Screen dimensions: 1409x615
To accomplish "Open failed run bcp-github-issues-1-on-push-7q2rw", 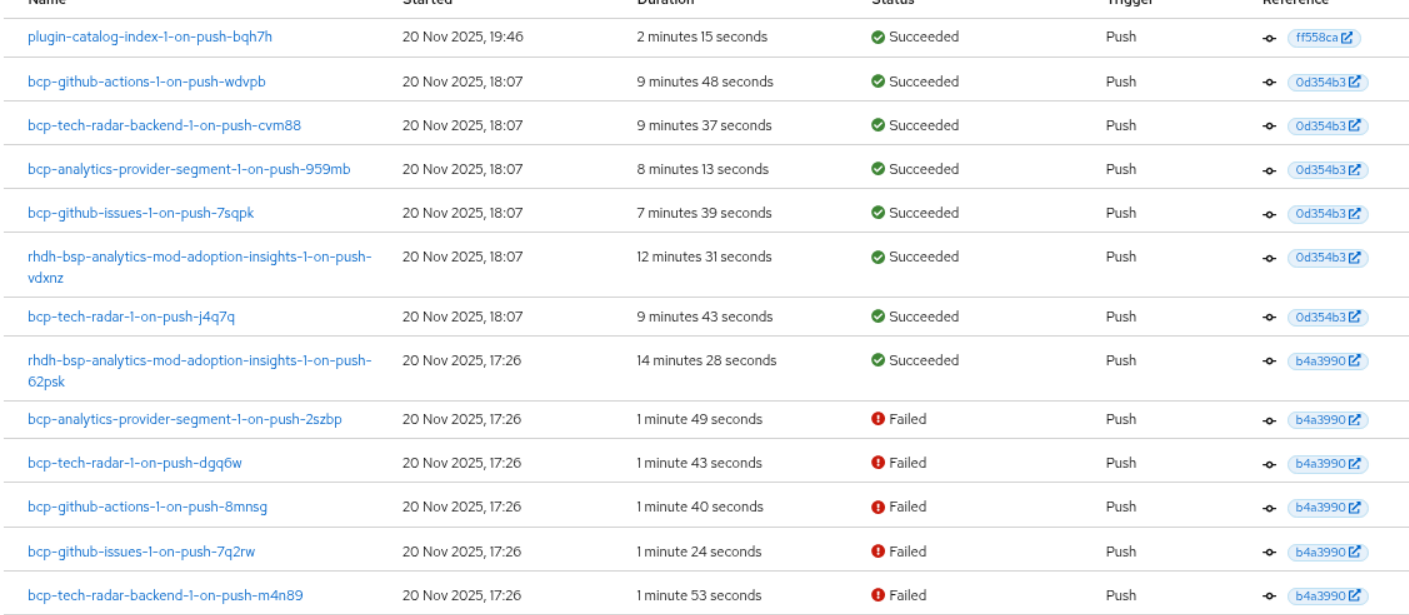I will point(134,551).
